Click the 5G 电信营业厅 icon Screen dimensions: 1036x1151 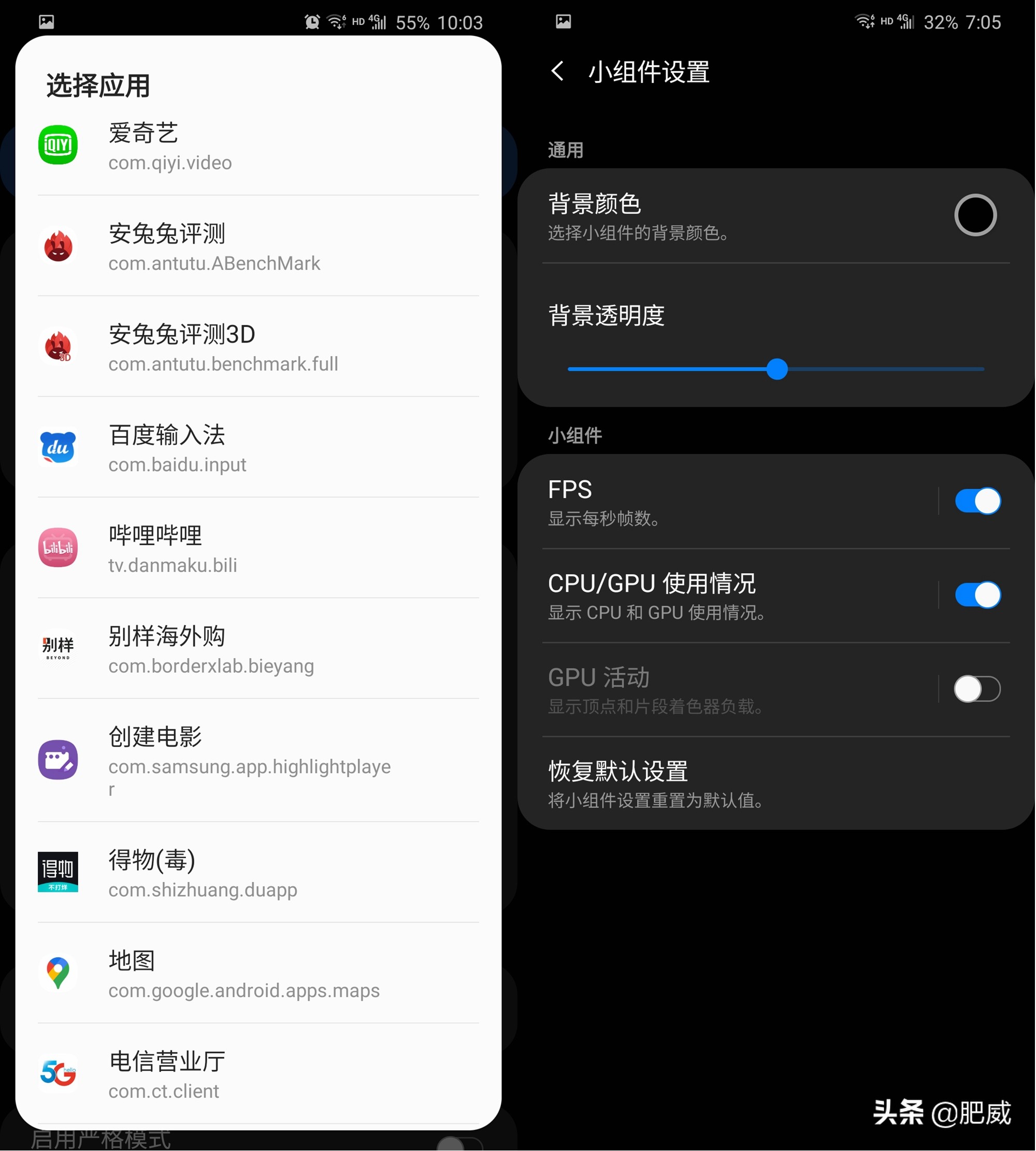57,1071
